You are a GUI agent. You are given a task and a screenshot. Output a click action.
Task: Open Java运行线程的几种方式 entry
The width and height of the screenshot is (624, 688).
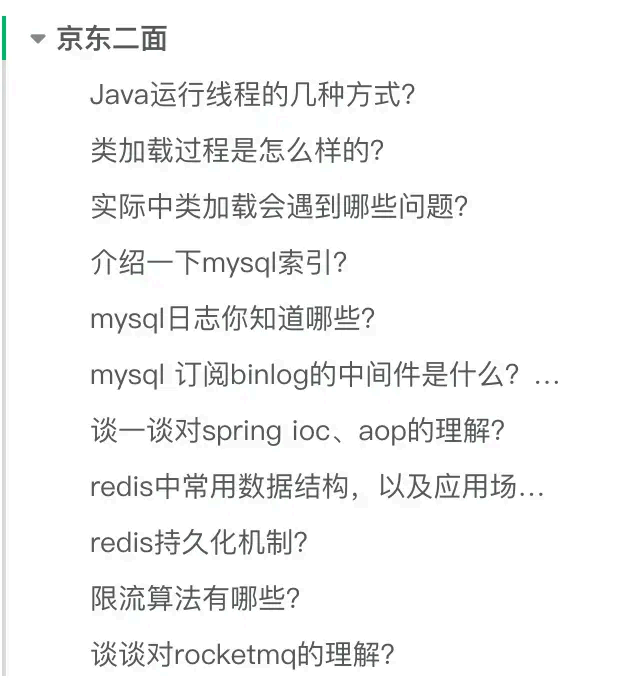coord(252,96)
